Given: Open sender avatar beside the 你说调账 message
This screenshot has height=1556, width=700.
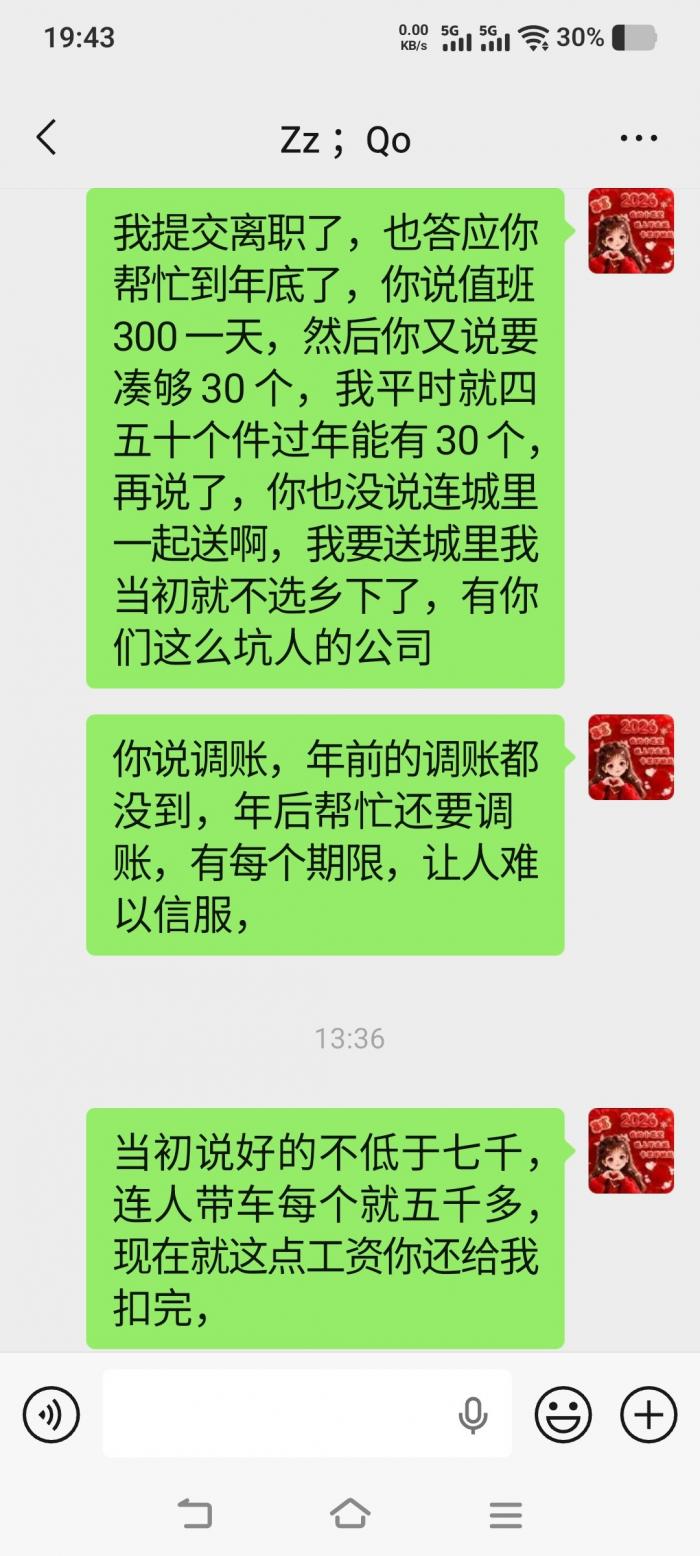Looking at the screenshot, I should pyautogui.click(x=630, y=757).
